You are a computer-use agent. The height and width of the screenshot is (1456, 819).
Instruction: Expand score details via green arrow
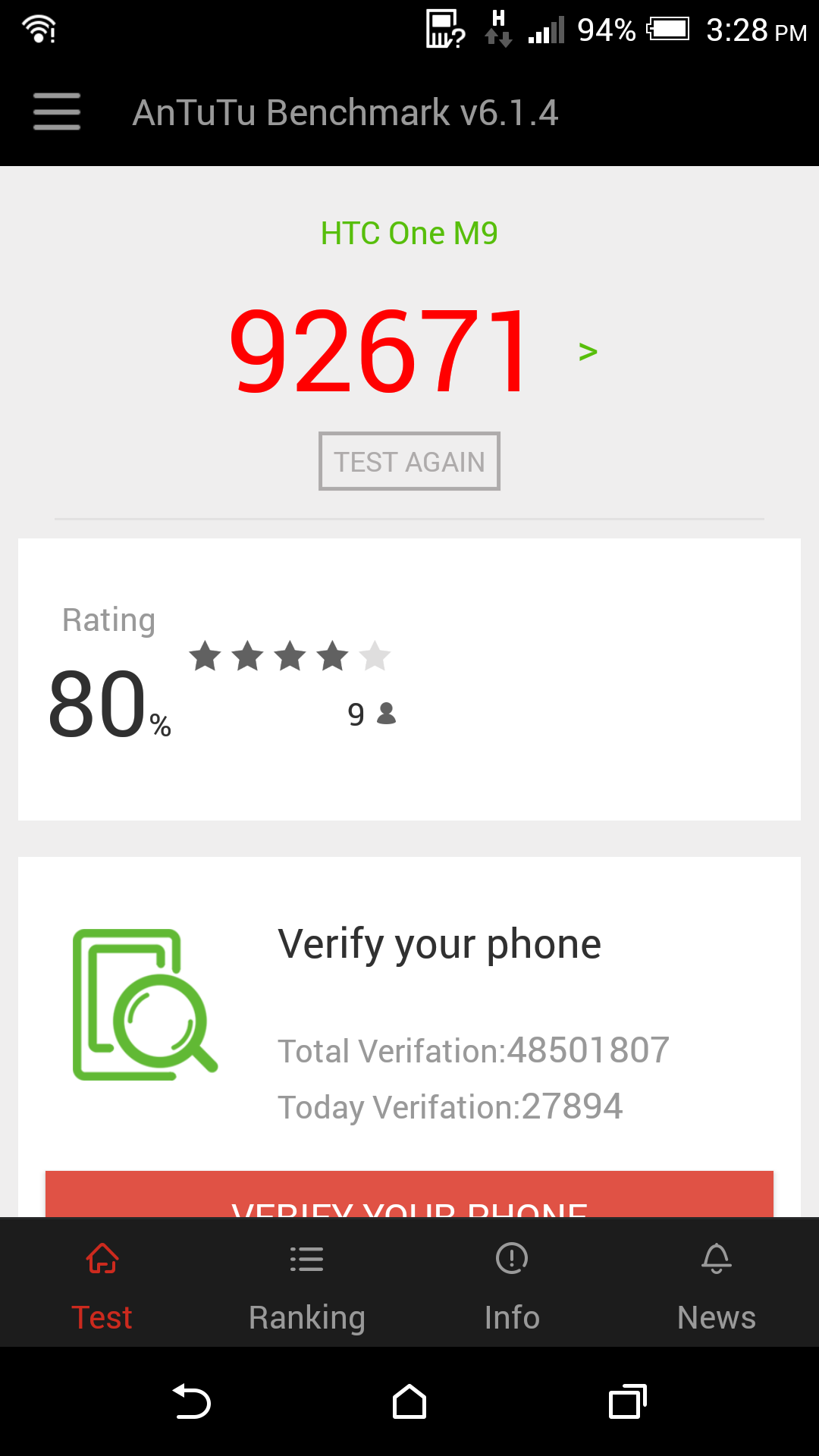pos(586,350)
